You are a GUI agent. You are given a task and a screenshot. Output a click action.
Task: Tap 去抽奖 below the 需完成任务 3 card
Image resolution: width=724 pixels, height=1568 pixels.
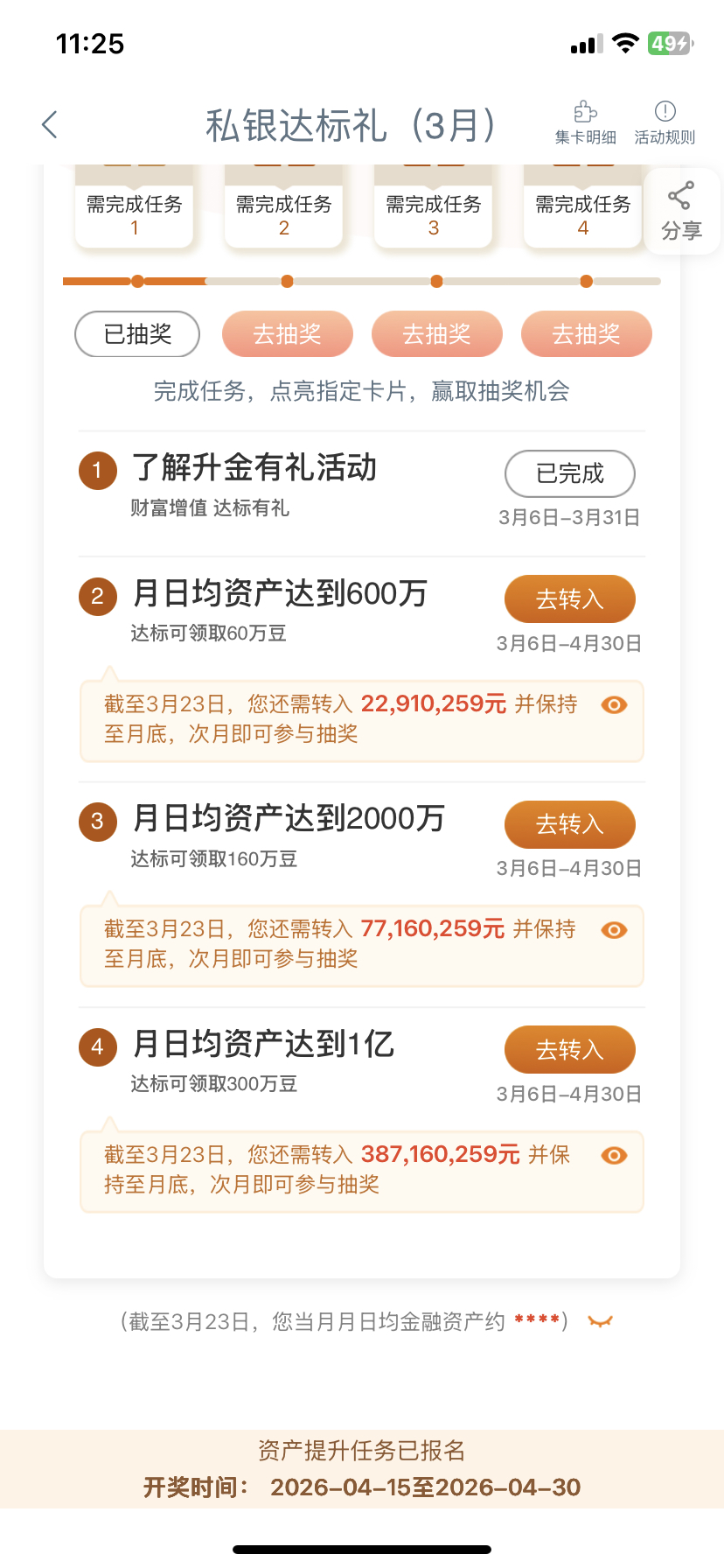click(x=436, y=334)
